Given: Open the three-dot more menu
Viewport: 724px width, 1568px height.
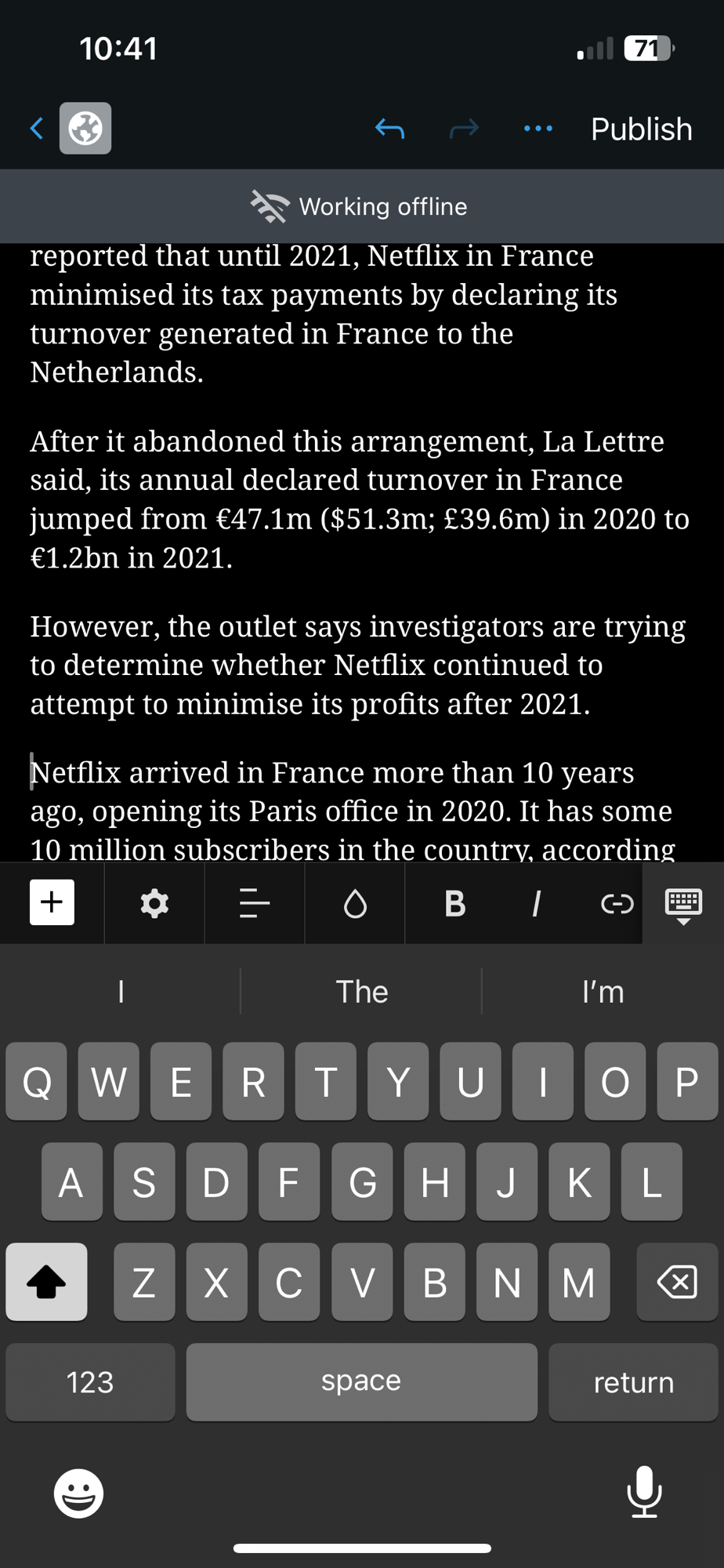Looking at the screenshot, I should click(538, 128).
